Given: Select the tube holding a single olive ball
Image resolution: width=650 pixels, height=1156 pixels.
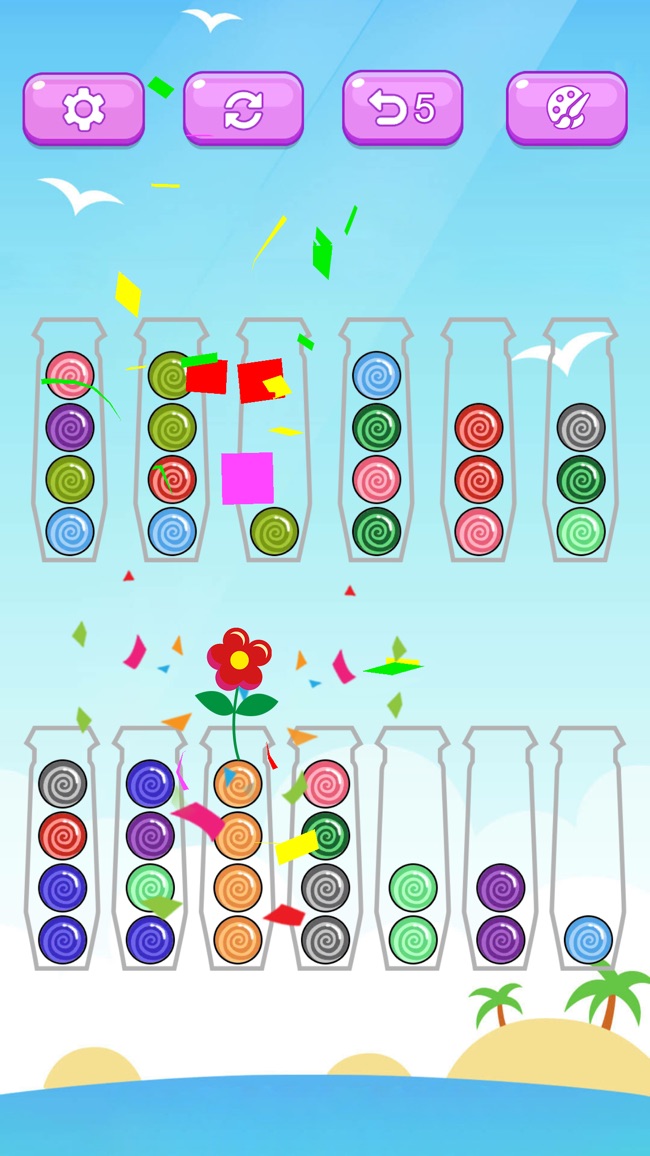Looking at the screenshot, I should coord(274,440).
